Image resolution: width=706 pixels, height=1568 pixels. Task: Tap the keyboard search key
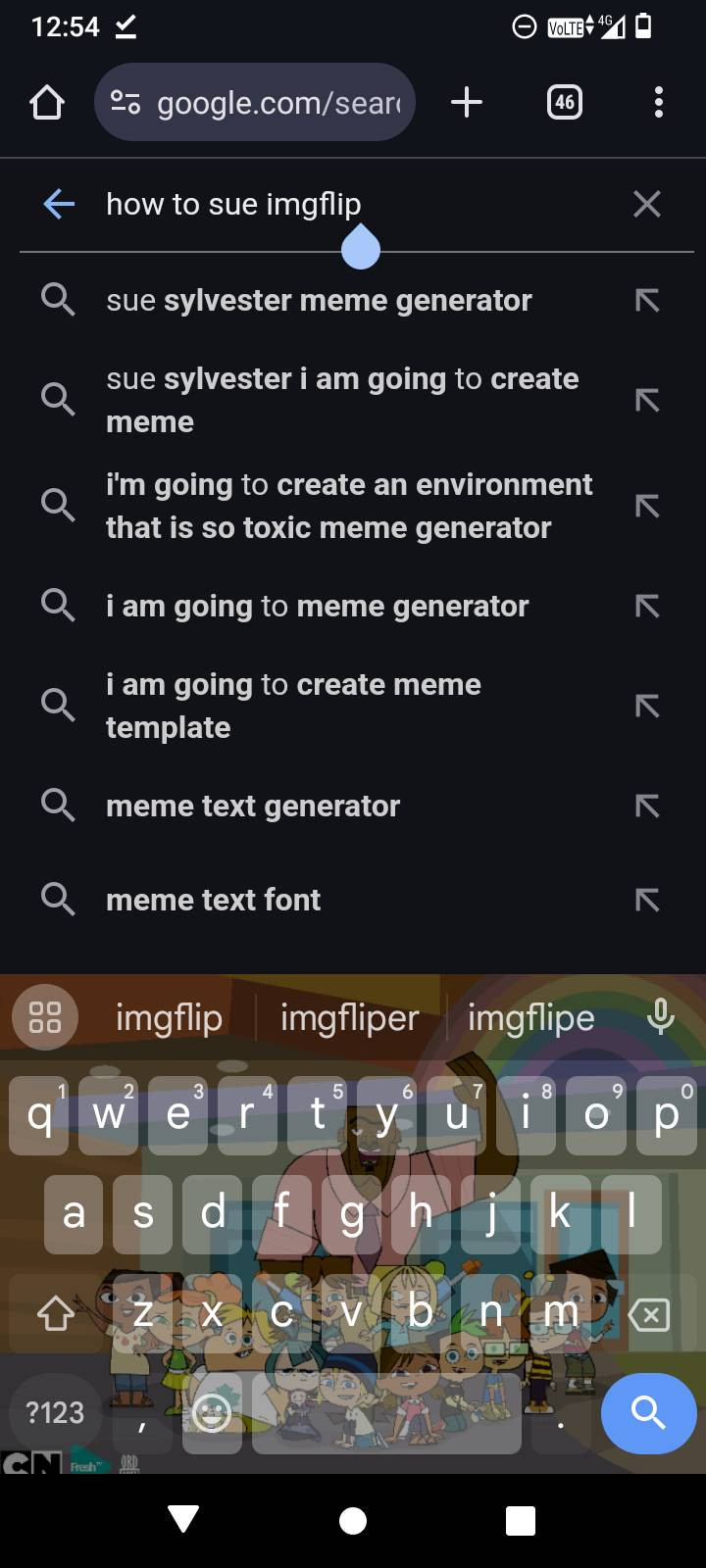pyautogui.click(x=648, y=1413)
